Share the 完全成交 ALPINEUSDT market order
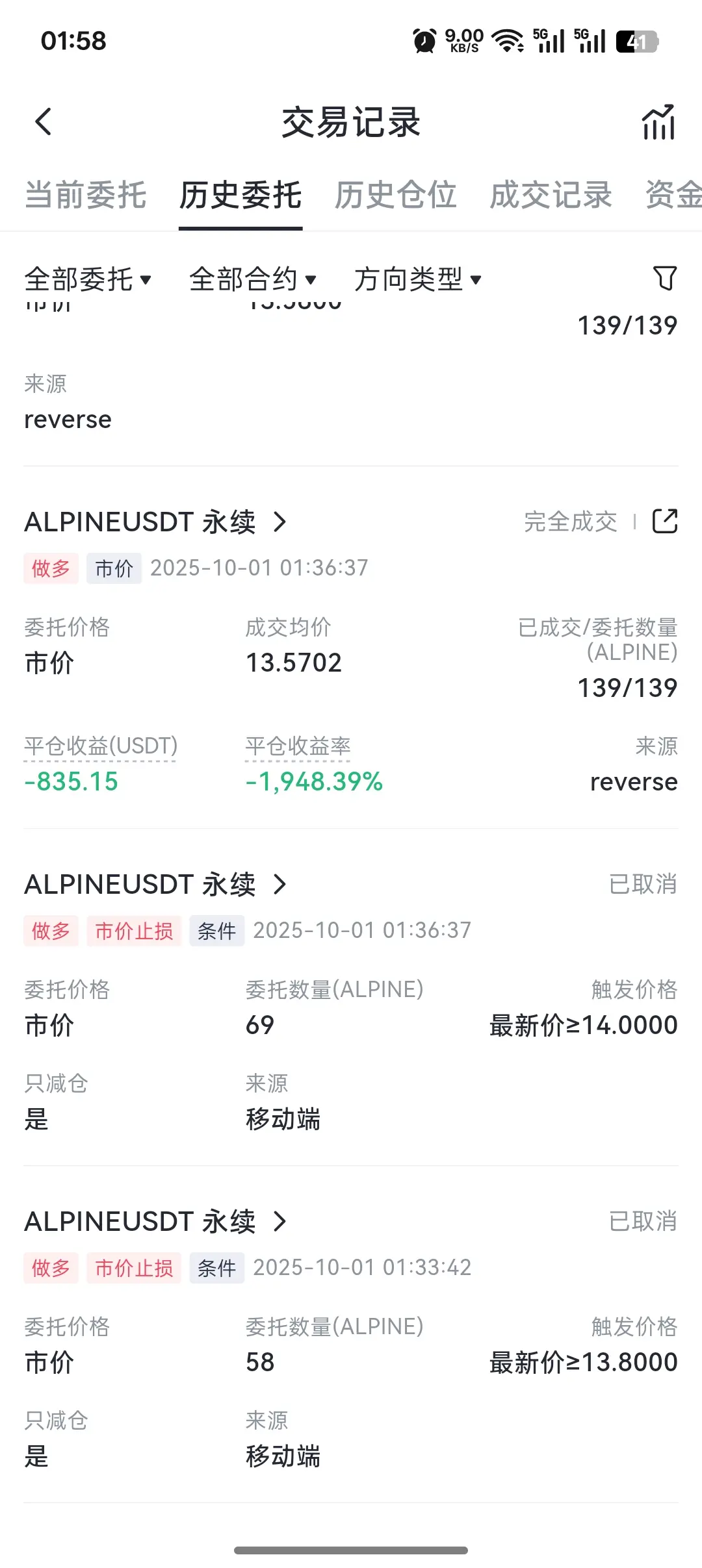The height and width of the screenshot is (1568, 702). [665, 521]
